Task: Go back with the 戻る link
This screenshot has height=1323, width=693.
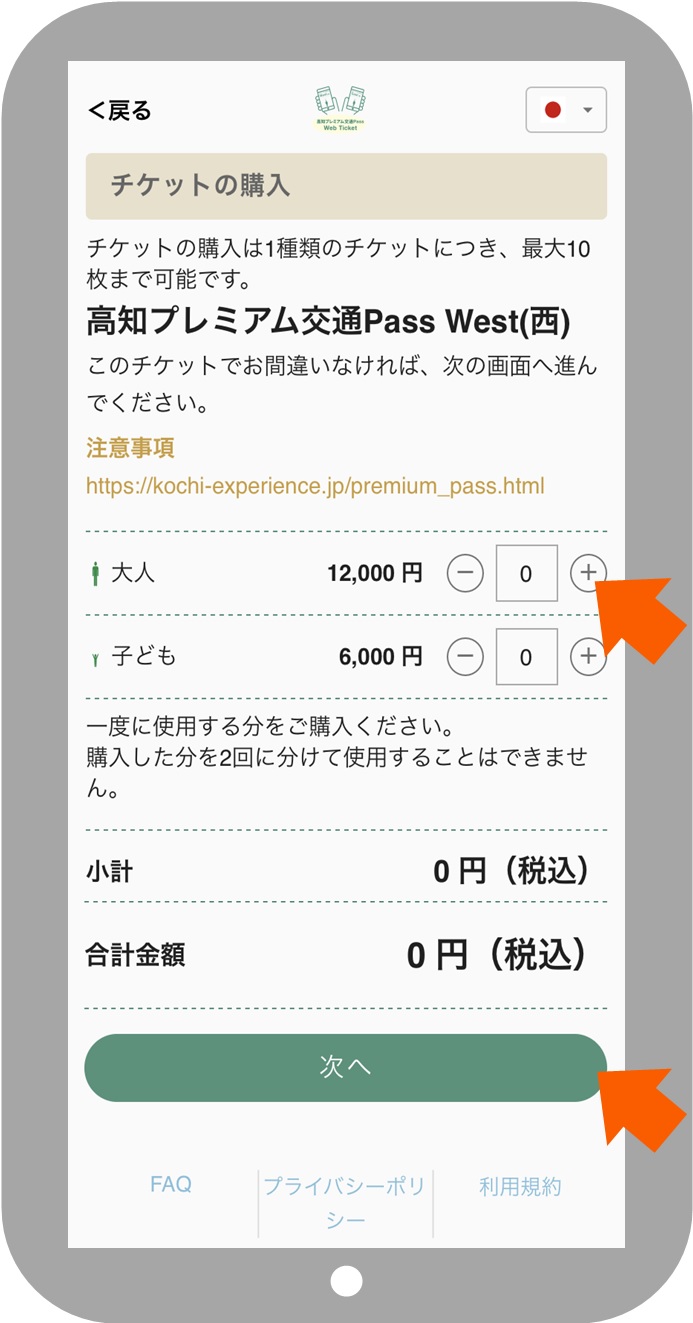Action: pos(120,110)
